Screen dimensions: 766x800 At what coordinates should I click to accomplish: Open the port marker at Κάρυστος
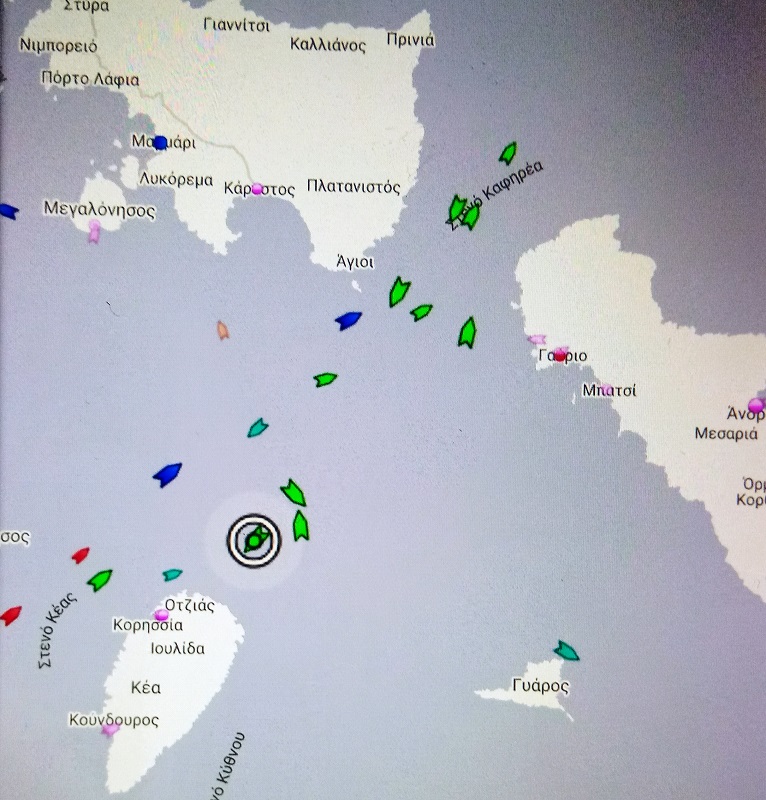[258, 189]
